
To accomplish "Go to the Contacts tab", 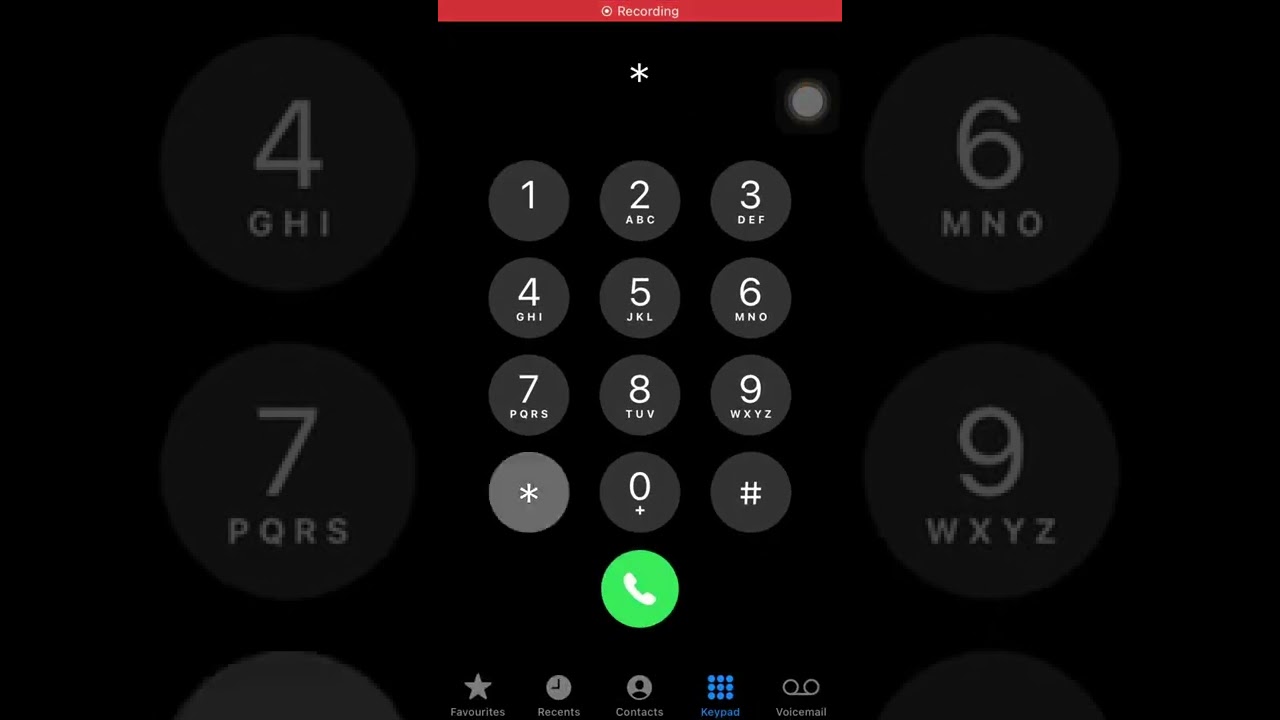I will [x=639, y=695].
